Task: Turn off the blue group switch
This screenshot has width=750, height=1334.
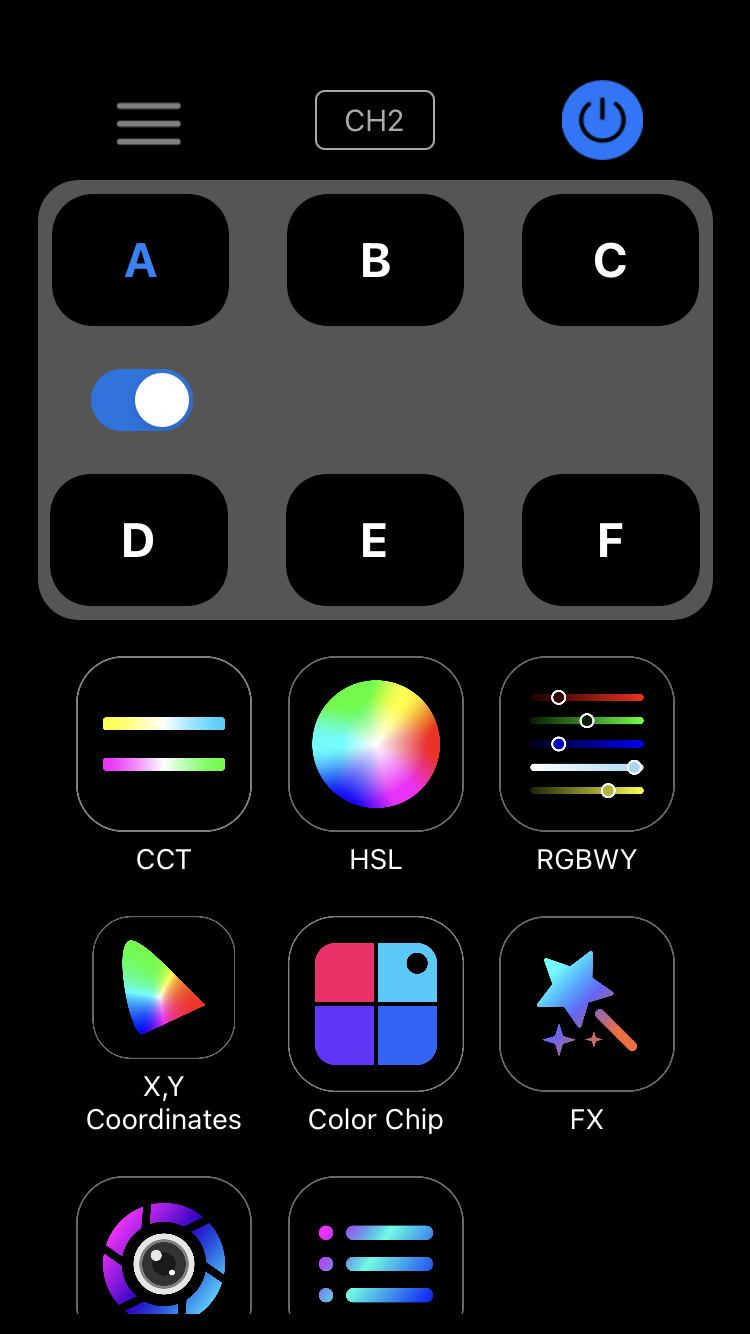Action: point(142,400)
